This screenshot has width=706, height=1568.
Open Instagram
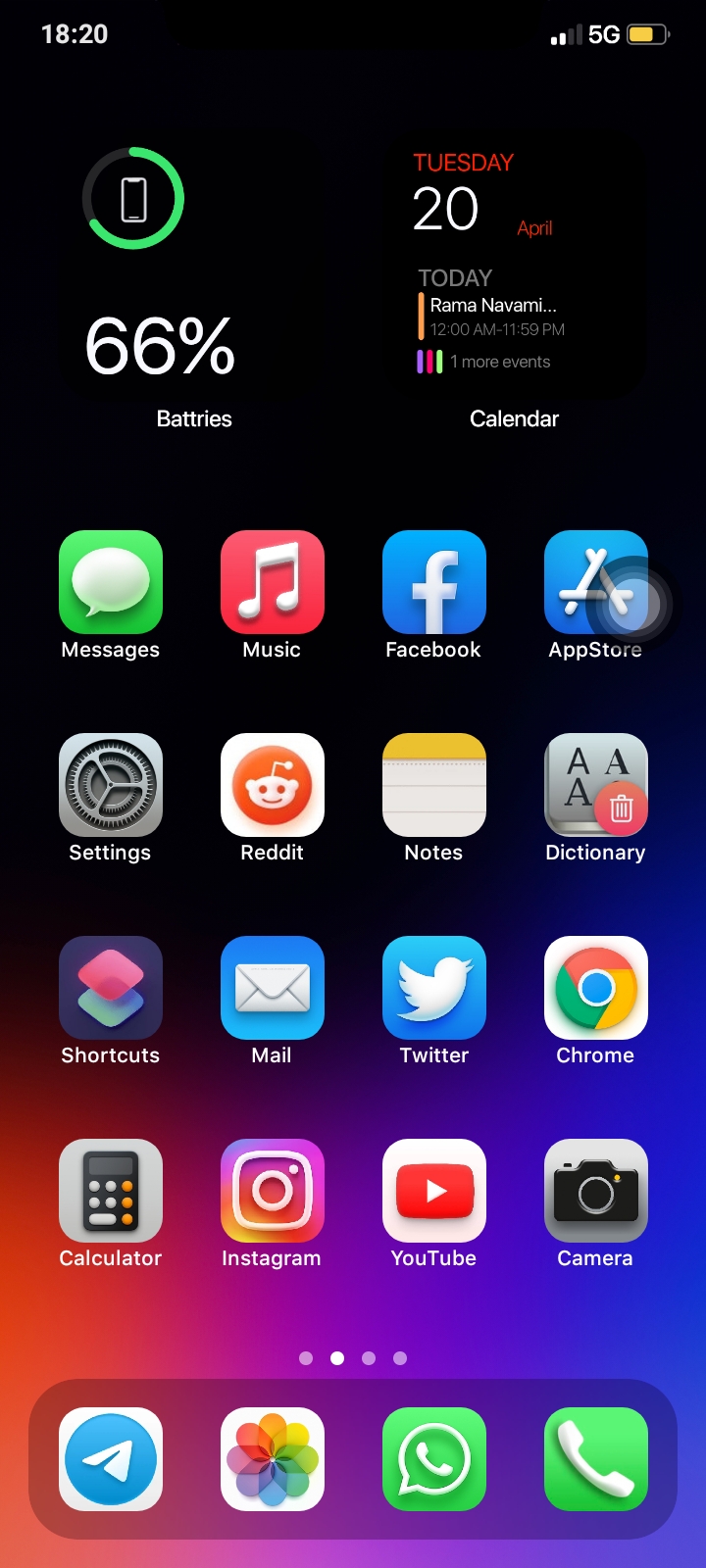click(x=272, y=1191)
